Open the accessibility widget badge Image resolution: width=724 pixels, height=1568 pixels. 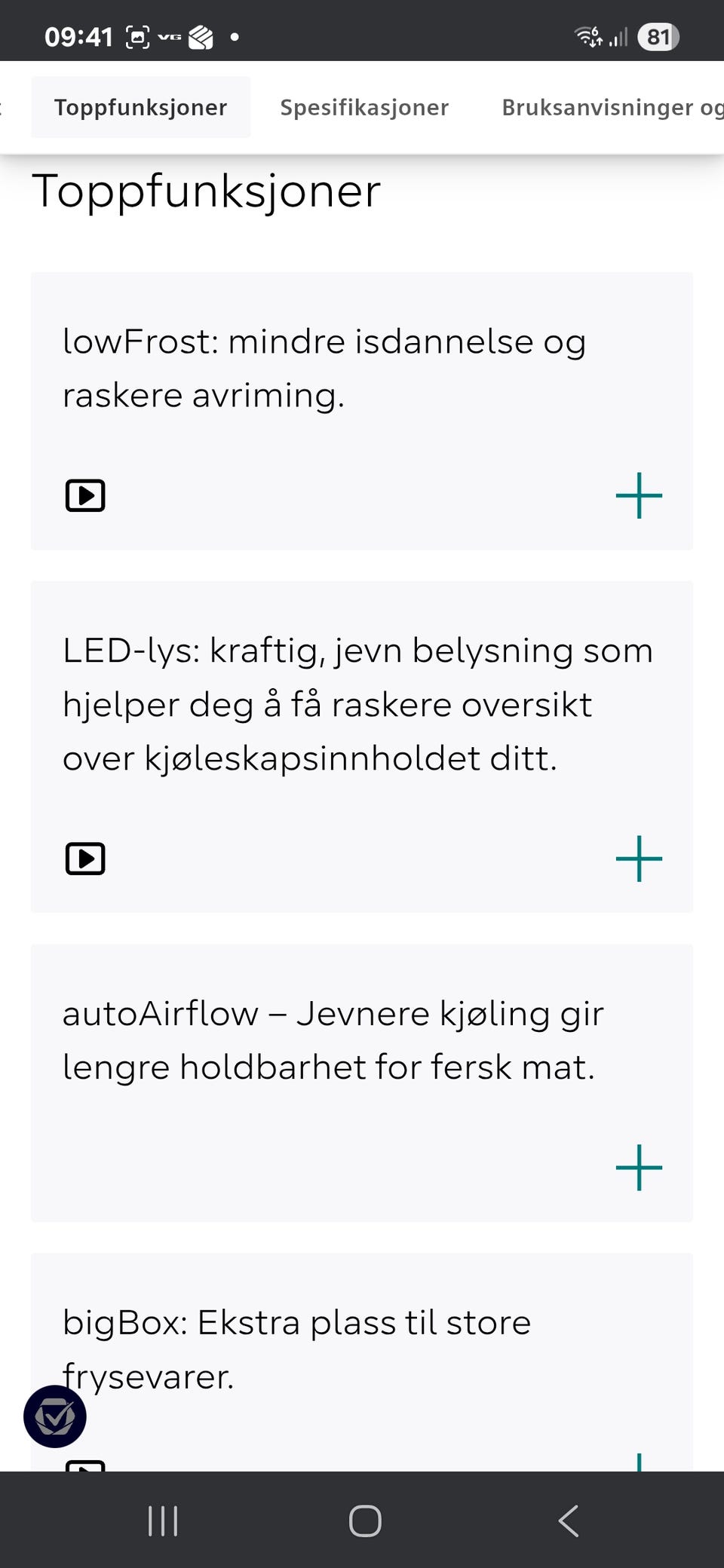click(x=54, y=1416)
